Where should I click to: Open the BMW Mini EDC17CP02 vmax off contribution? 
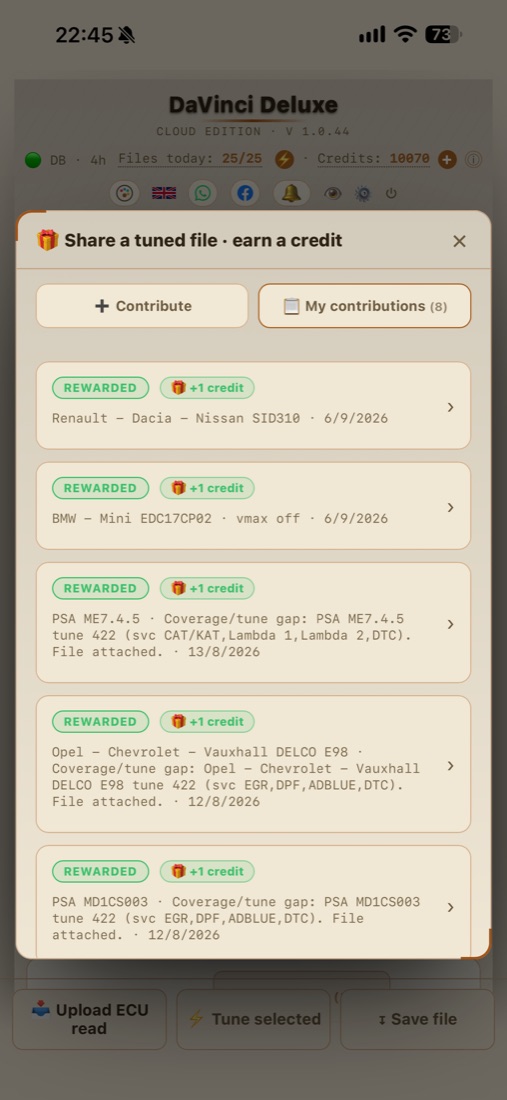tap(253, 506)
